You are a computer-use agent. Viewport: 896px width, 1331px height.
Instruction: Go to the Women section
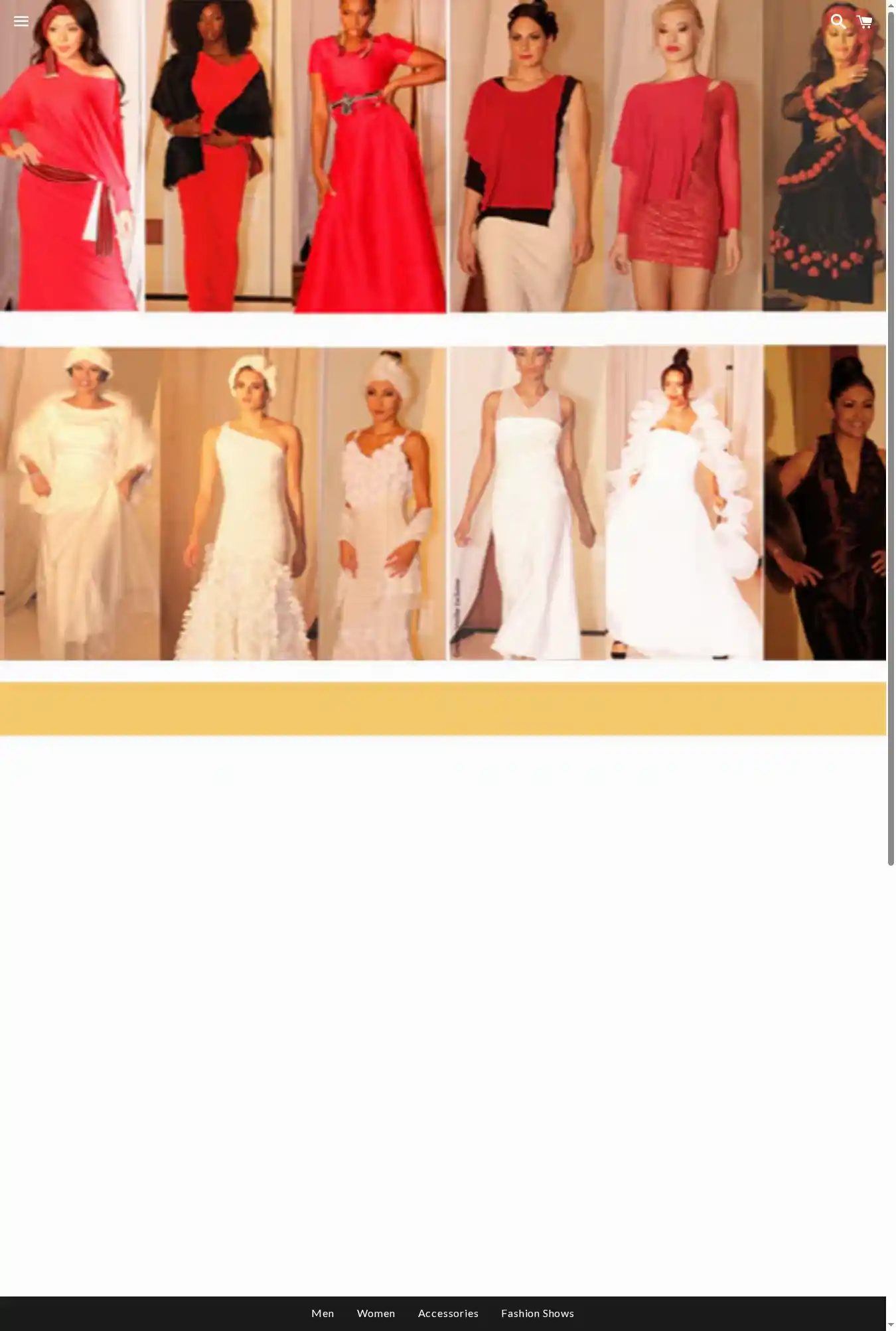(376, 1313)
